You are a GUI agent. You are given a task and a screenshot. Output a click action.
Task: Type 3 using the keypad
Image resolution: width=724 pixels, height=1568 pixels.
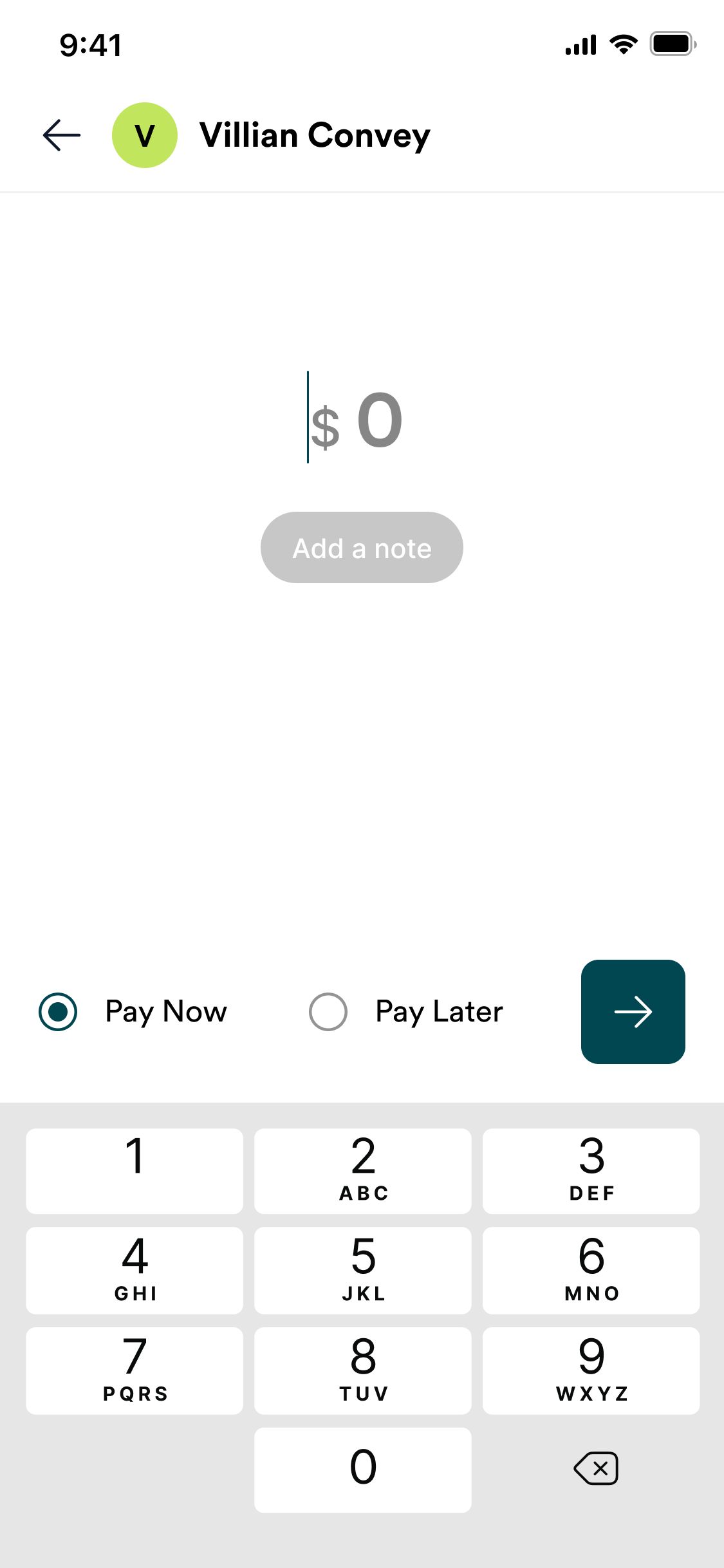(x=591, y=1171)
